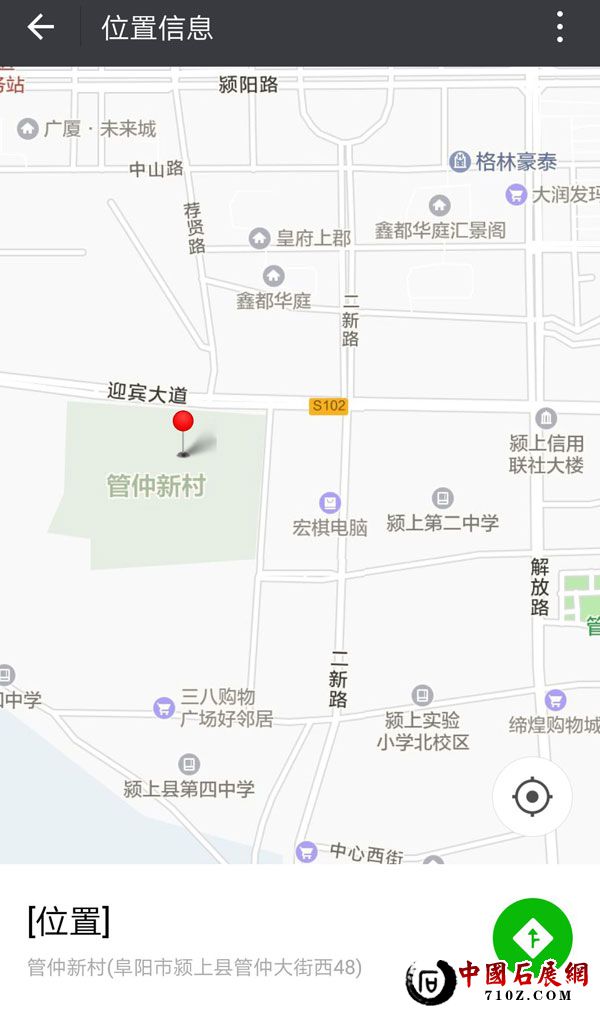Tap the red pin at 管仲新村
The width and height of the screenshot is (600, 1013).
click(x=182, y=424)
